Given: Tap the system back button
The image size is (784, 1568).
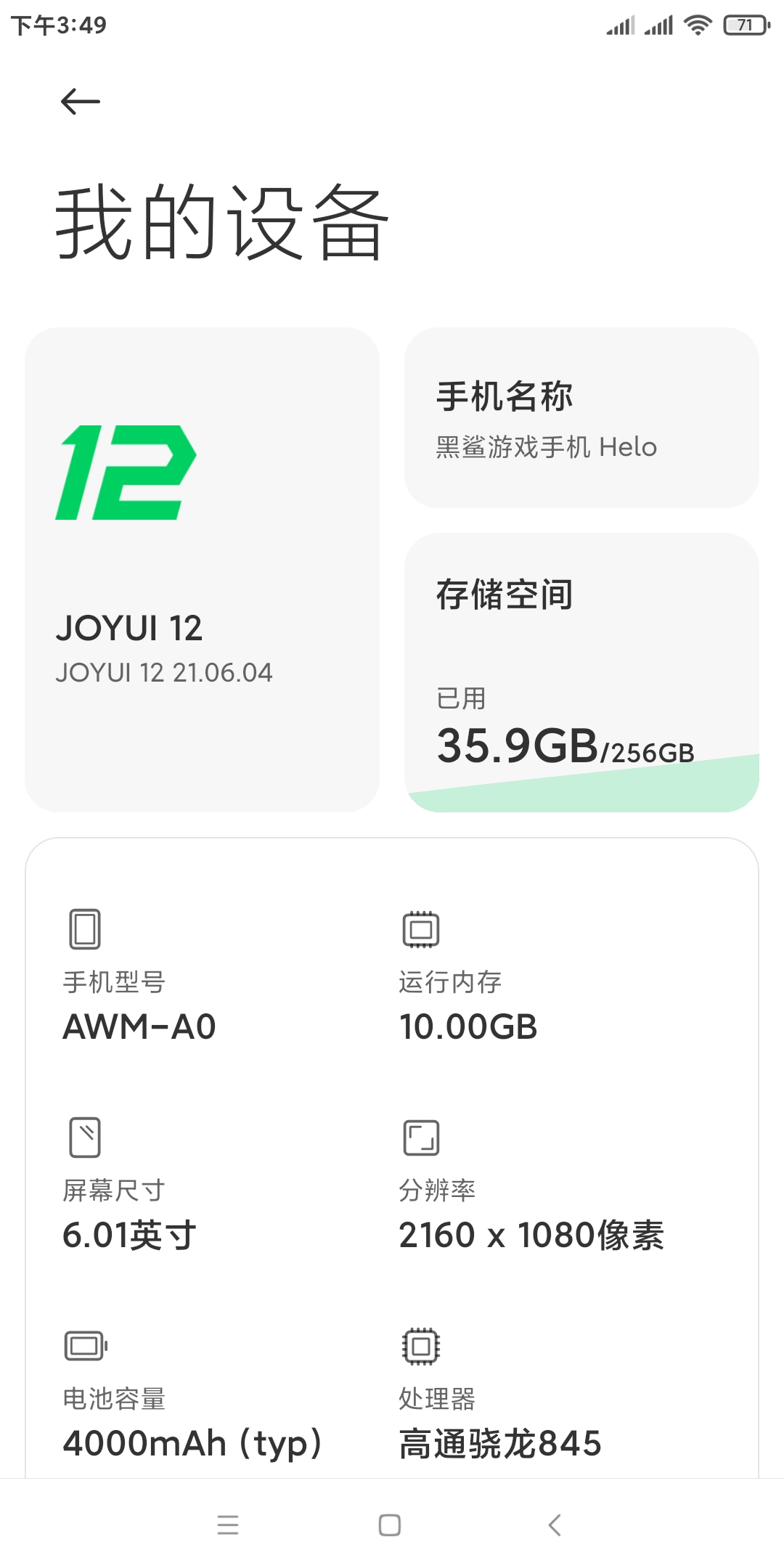Looking at the screenshot, I should pyautogui.click(x=555, y=1524).
